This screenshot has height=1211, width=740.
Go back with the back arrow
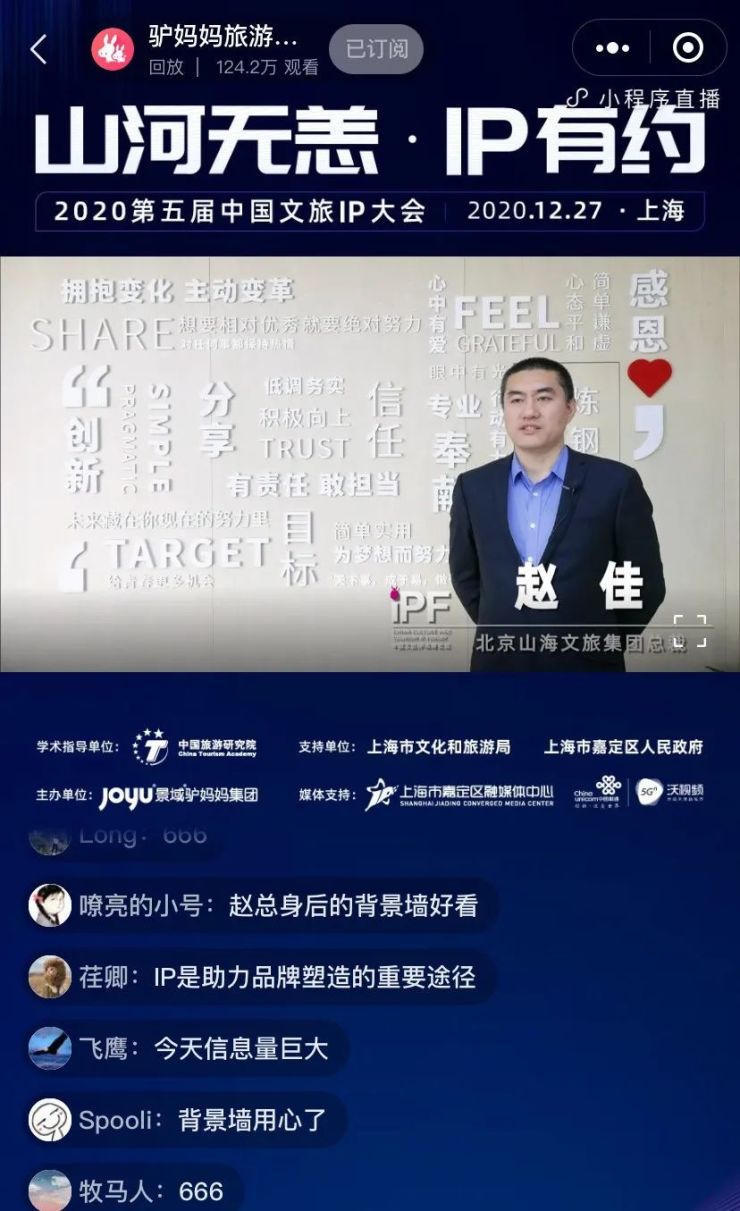38,49
